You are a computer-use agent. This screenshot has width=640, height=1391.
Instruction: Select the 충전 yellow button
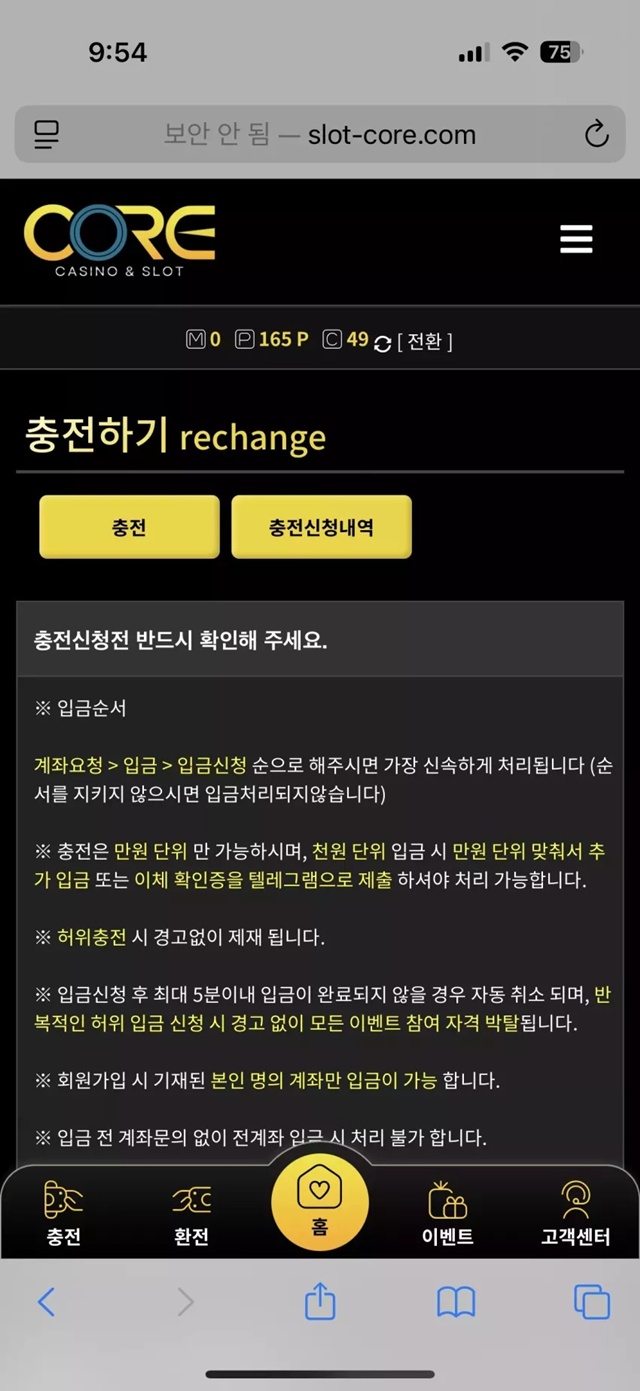point(129,527)
